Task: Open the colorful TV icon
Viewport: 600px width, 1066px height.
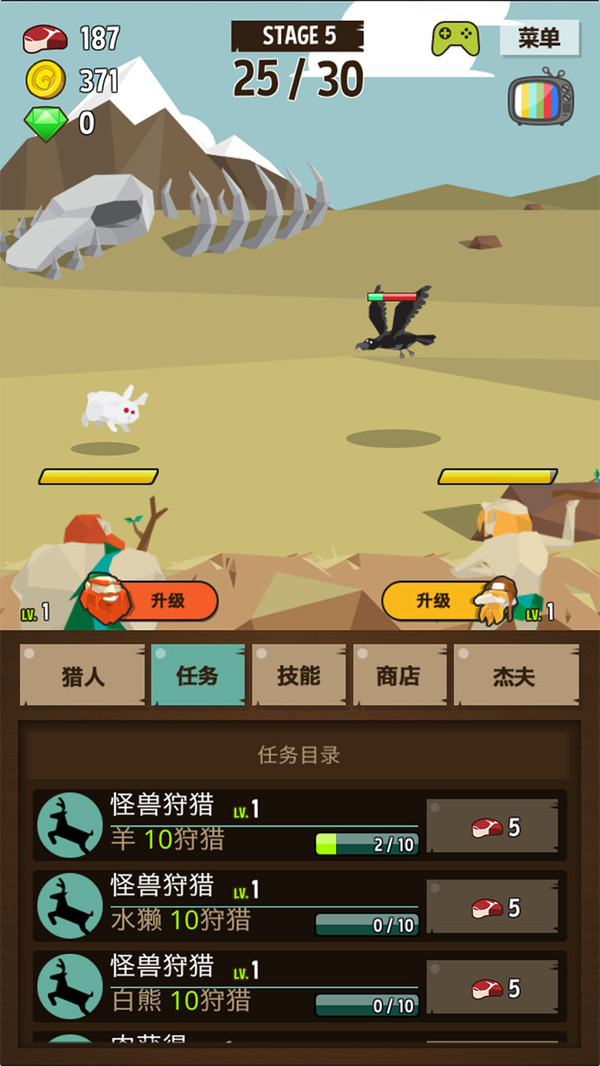Action: (540, 99)
